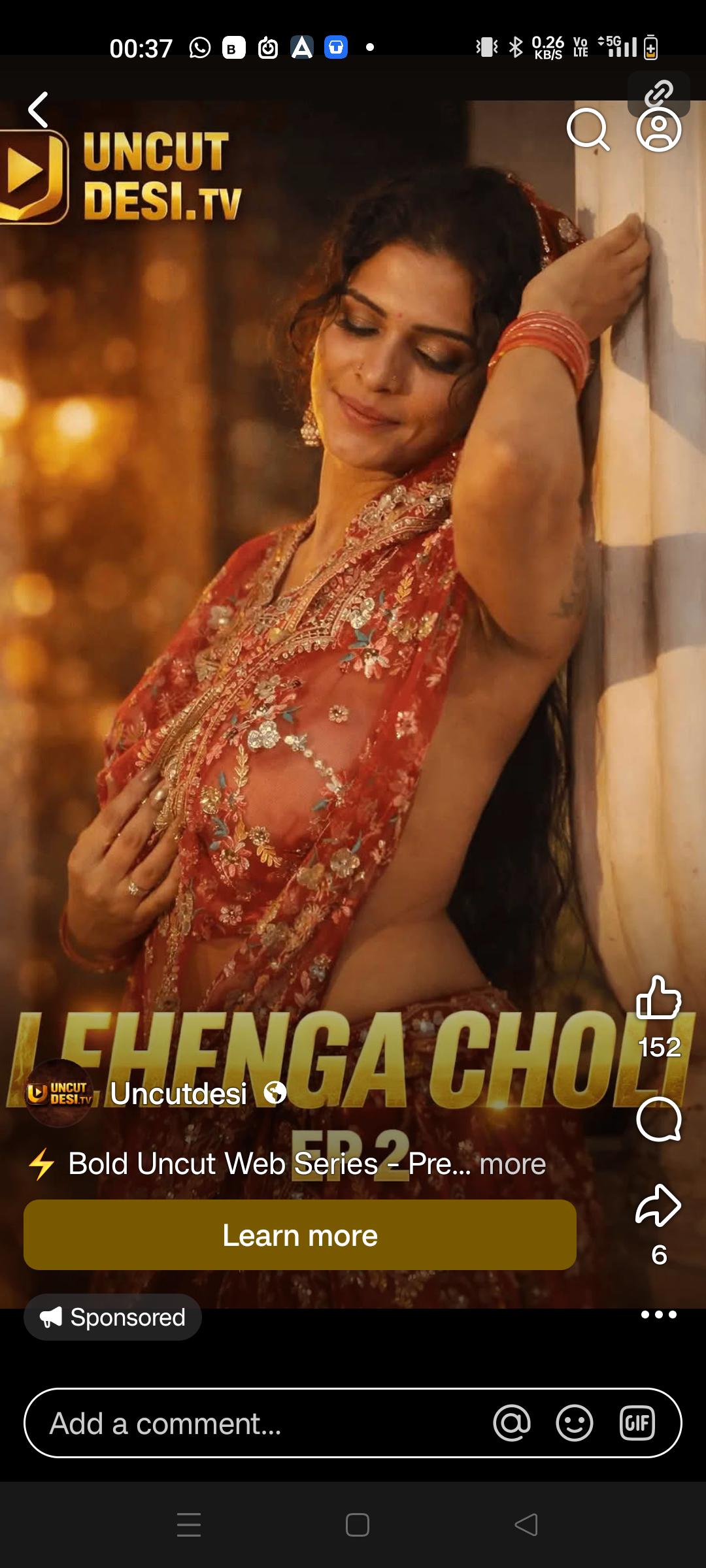This screenshot has height=1568, width=706.
Task: Open the comments bubble icon
Action: pyautogui.click(x=659, y=1119)
